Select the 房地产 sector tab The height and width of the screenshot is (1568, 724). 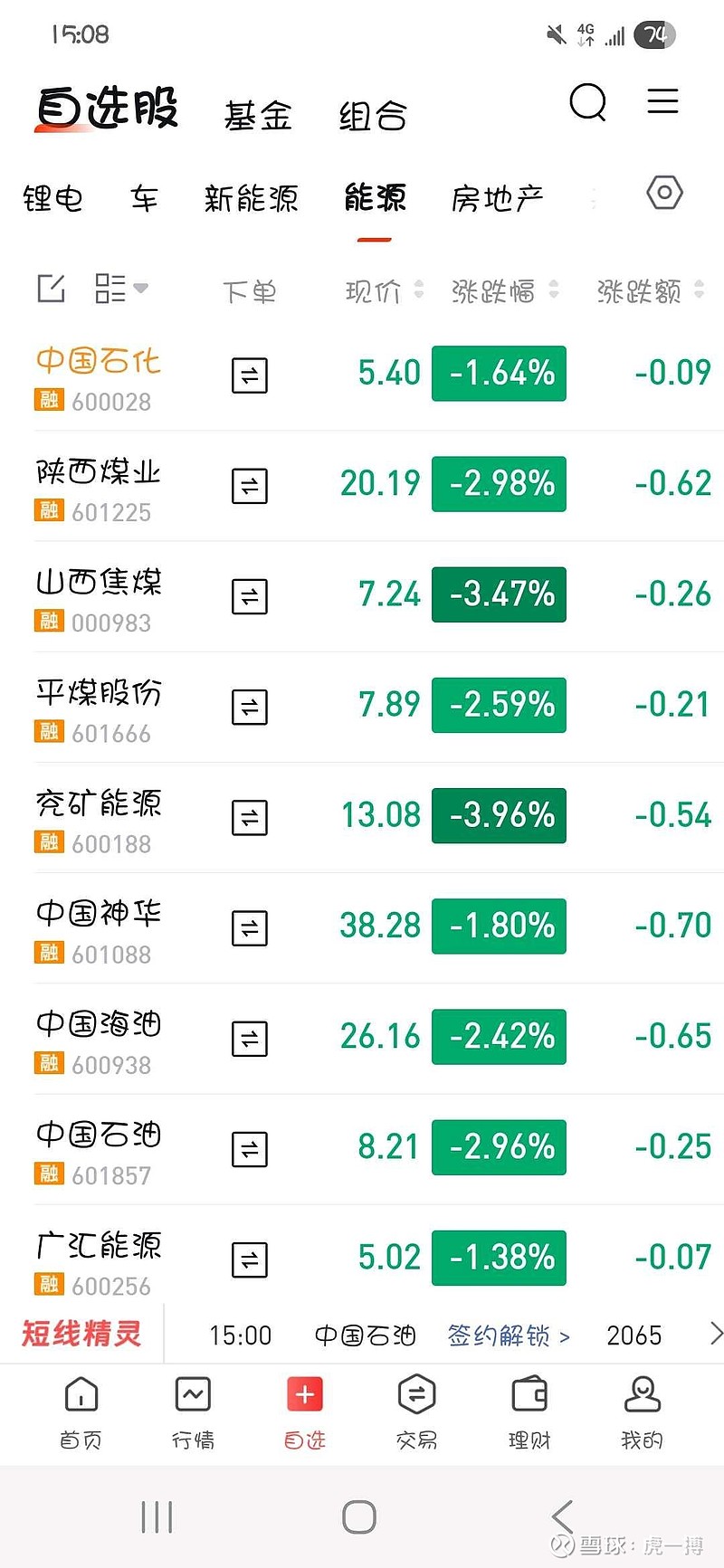click(x=497, y=199)
